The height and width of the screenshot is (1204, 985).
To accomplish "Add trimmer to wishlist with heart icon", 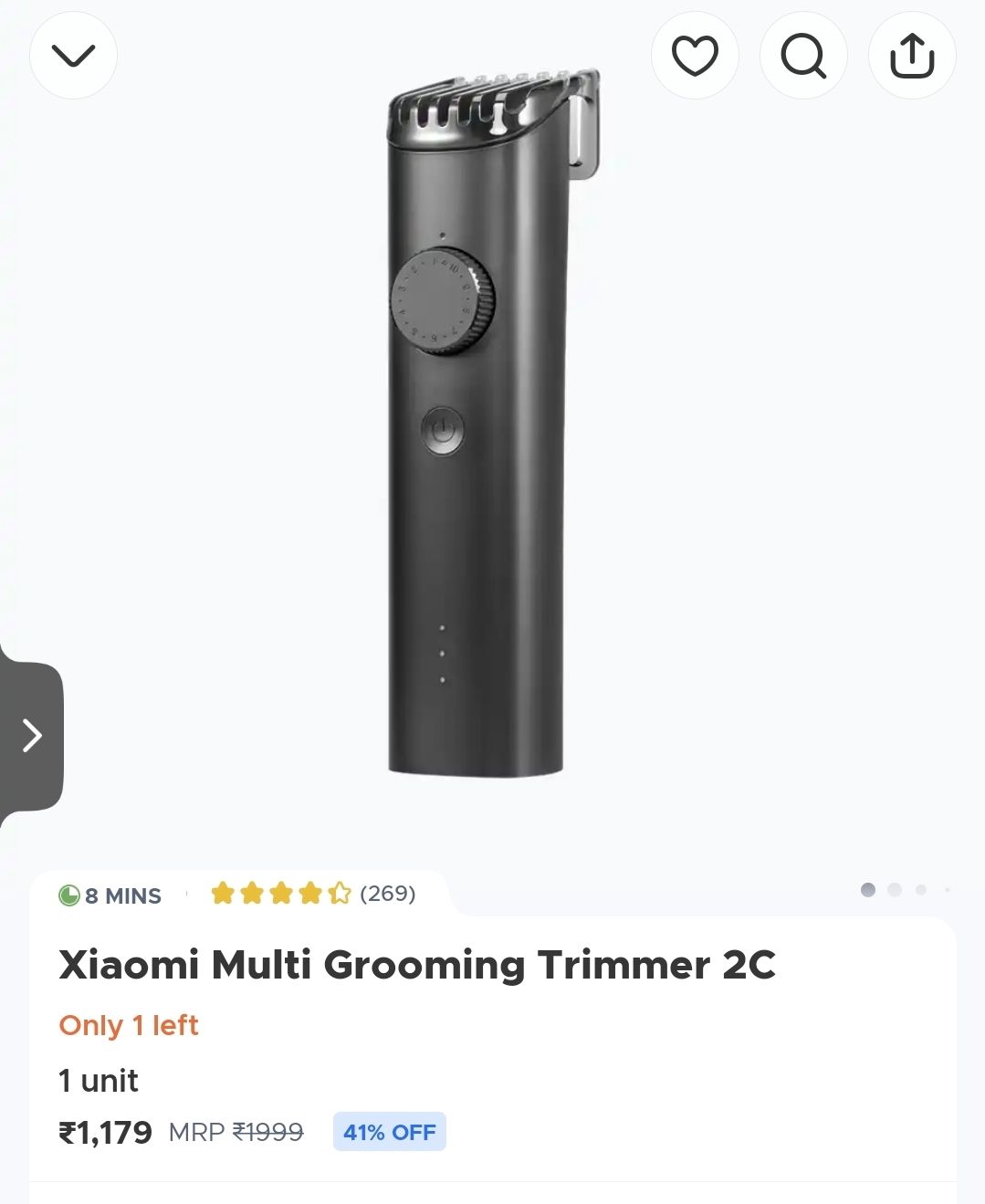I will pyautogui.click(x=695, y=56).
